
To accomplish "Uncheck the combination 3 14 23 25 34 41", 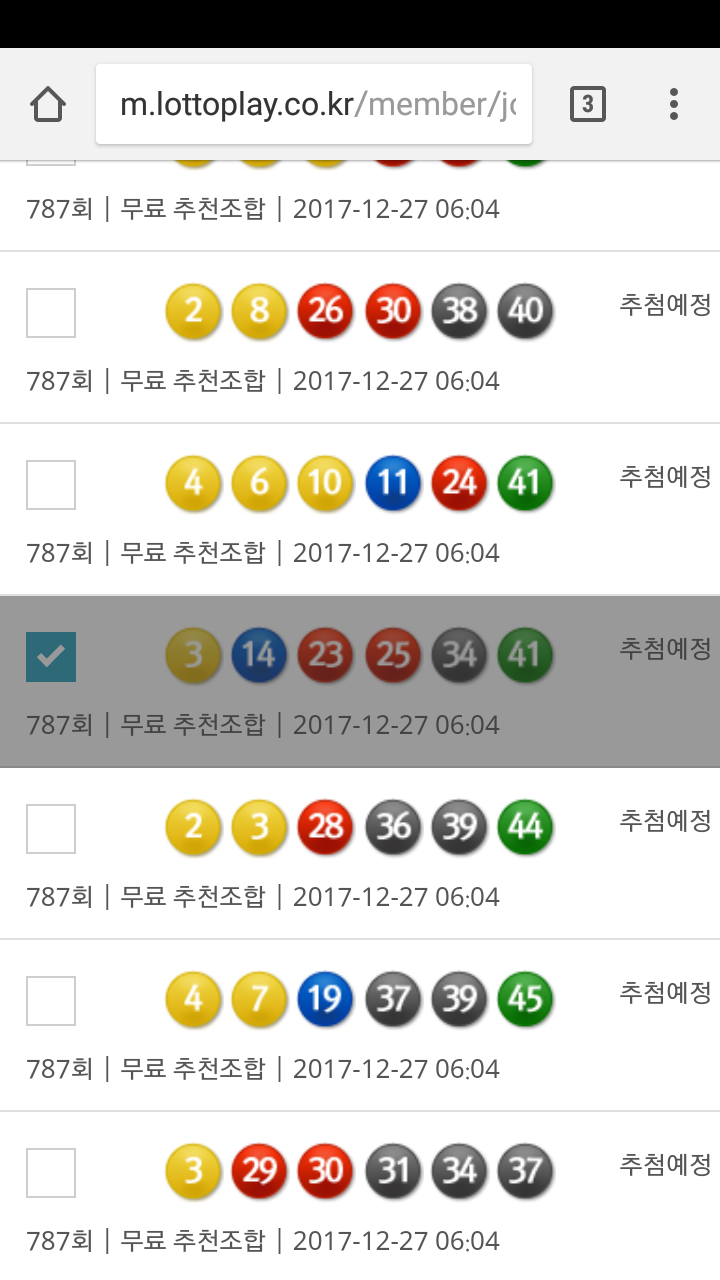I will point(51,657).
